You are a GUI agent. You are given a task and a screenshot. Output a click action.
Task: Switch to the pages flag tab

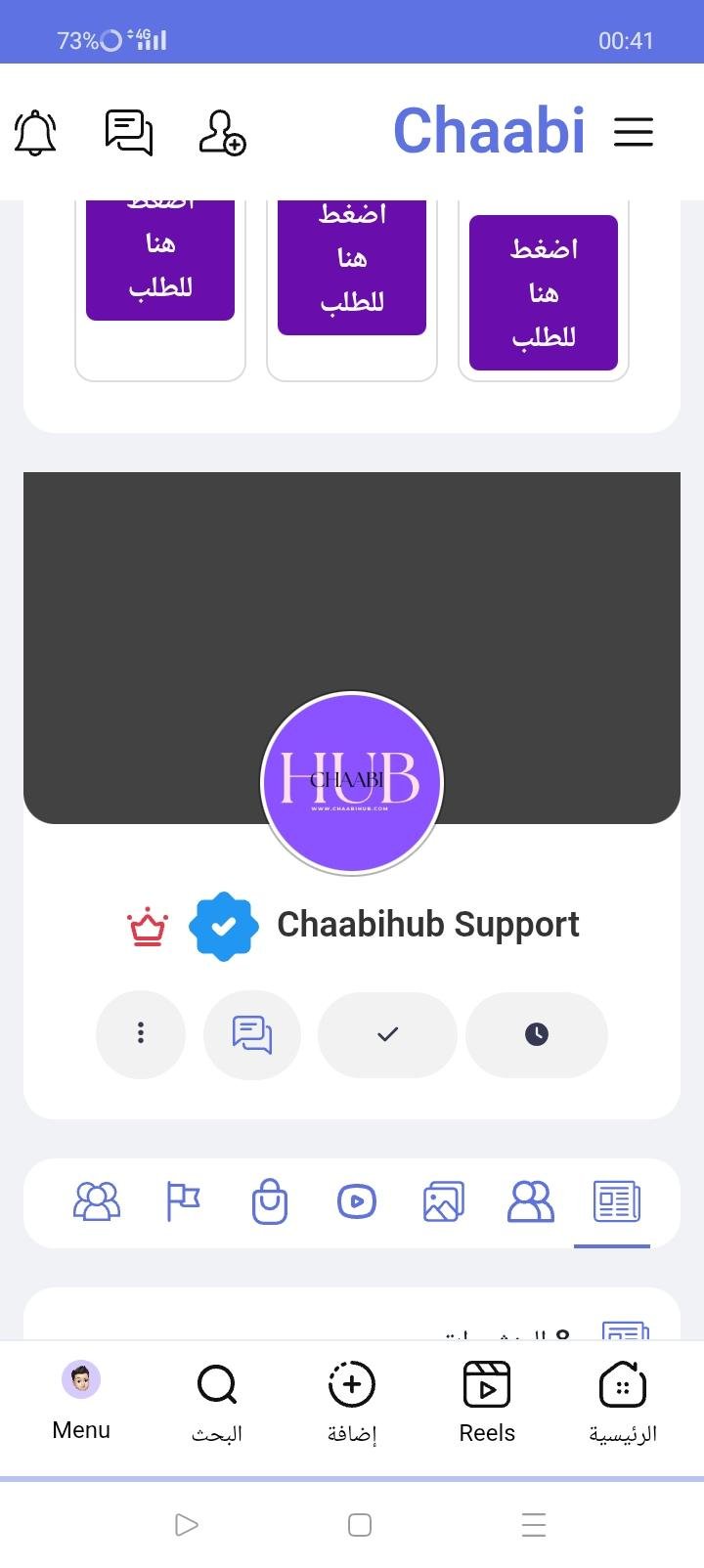point(183,1201)
